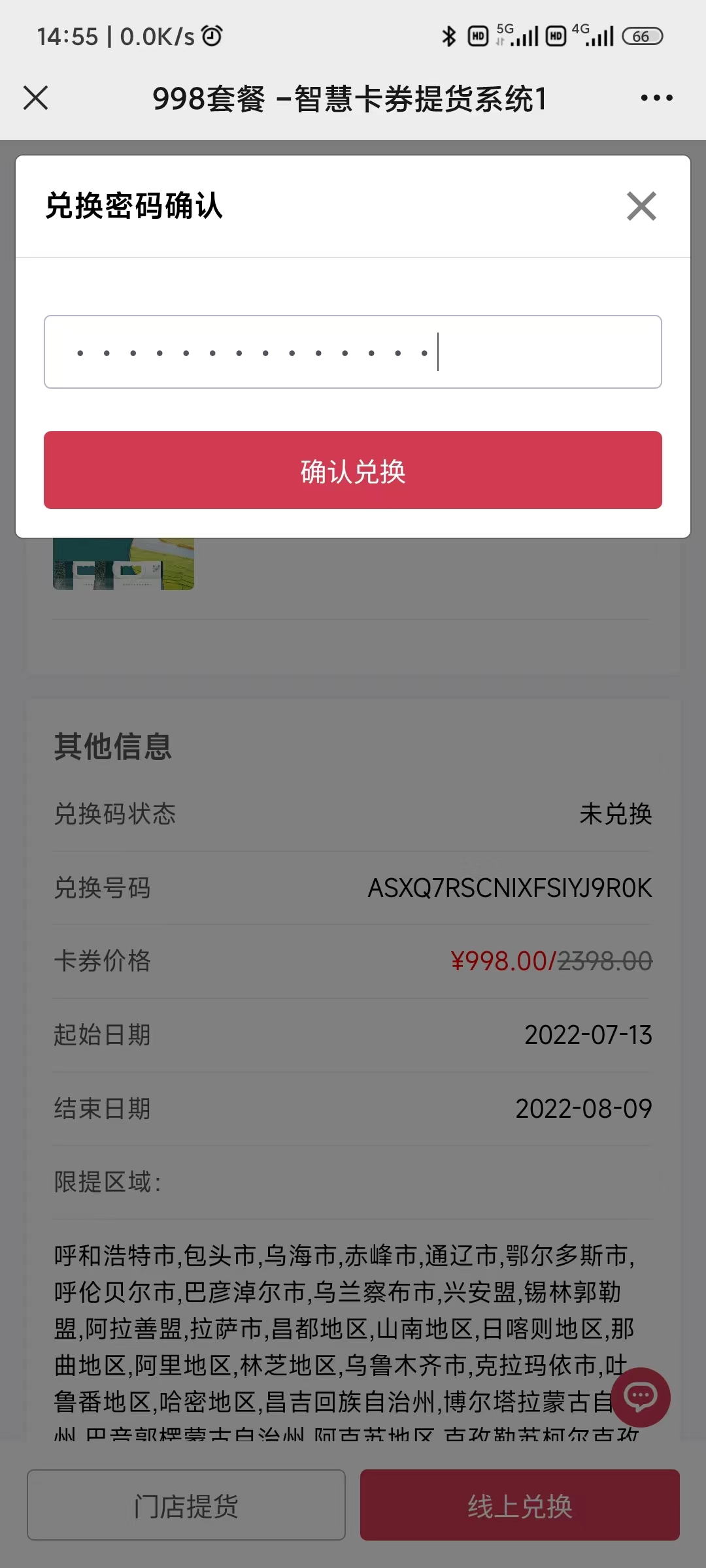
Task: Close the 998套餐 webview page
Action: point(36,98)
